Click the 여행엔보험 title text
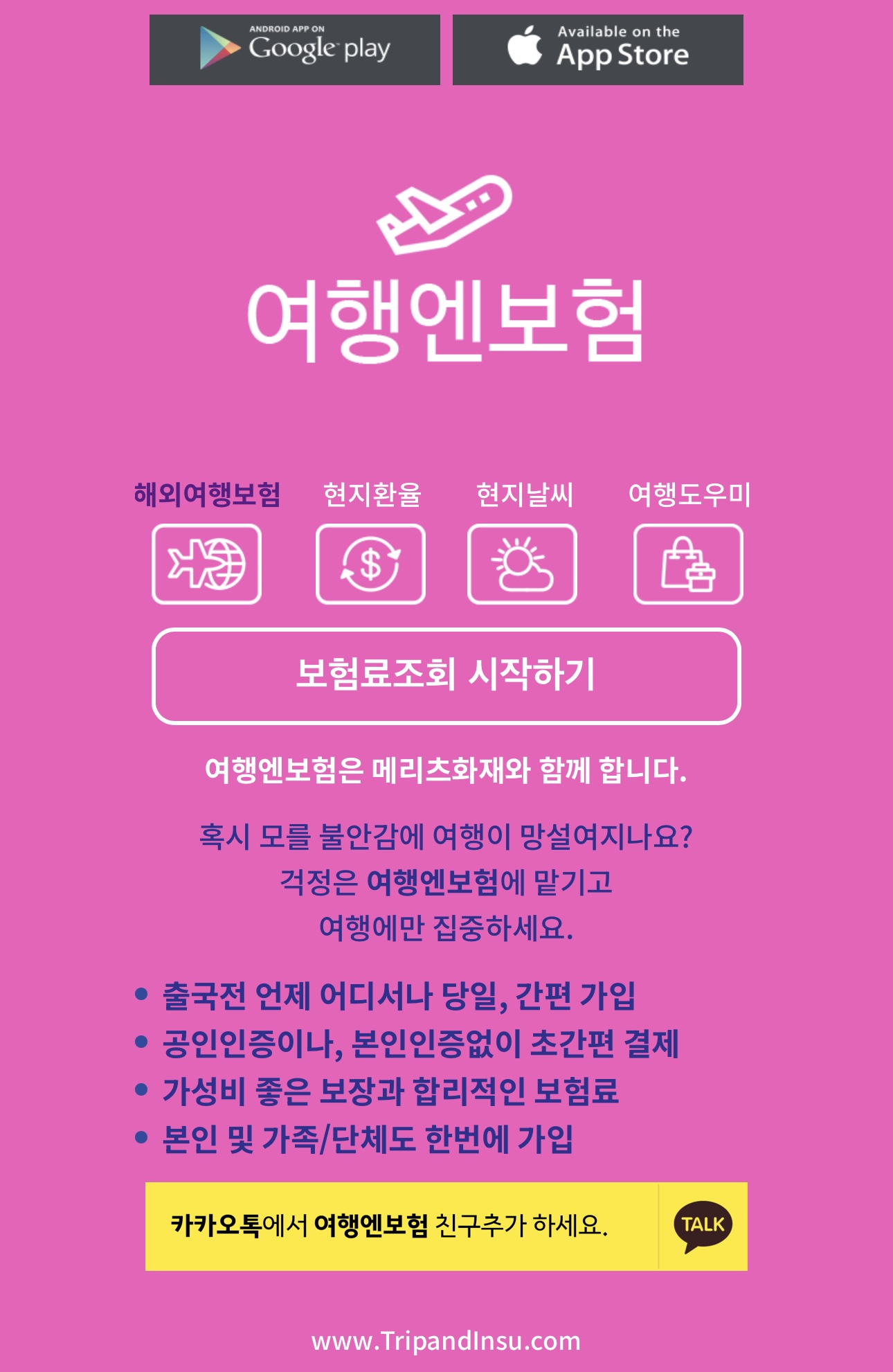Viewport: 893px width, 1372px height. pyautogui.click(x=447, y=319)
